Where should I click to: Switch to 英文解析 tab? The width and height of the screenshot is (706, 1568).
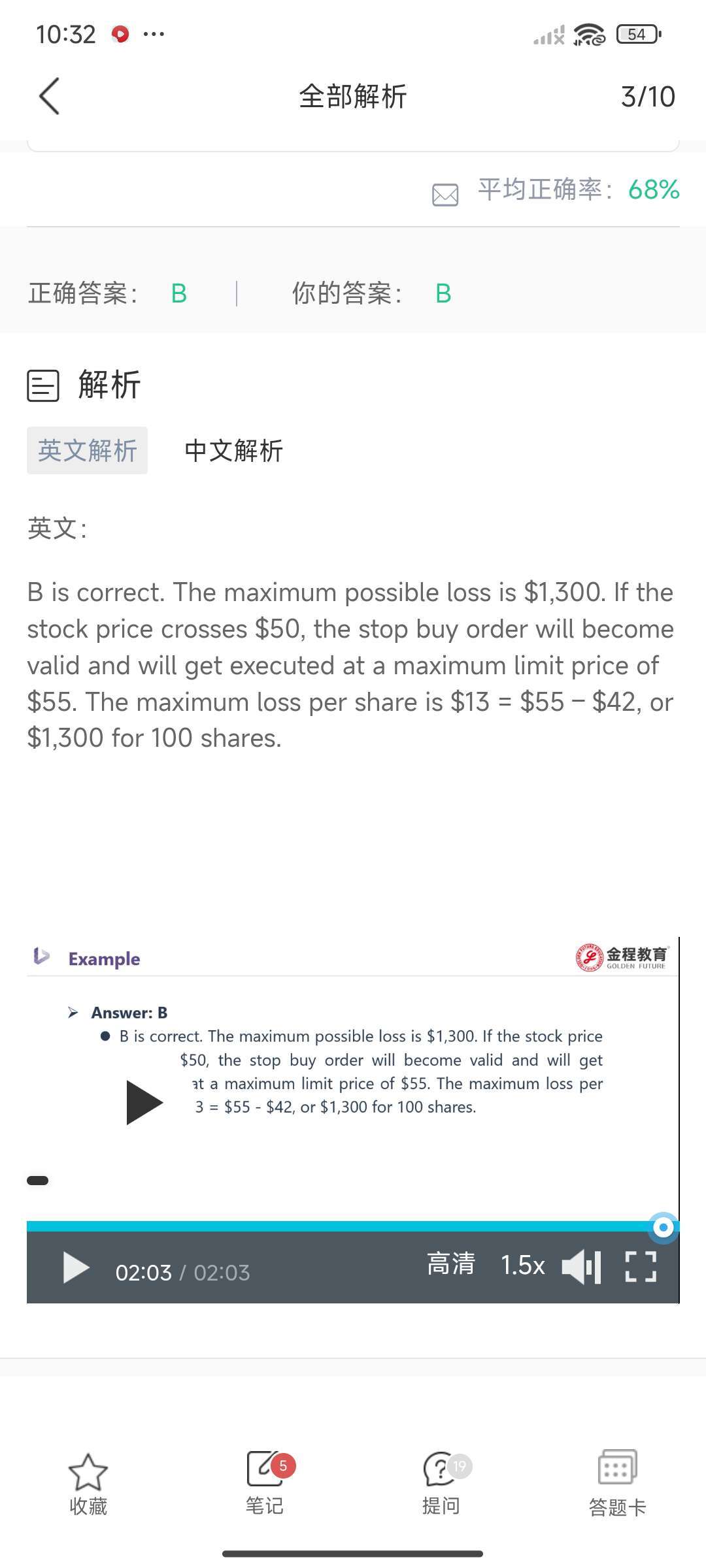pyautogui.click(x=87, y=451)
